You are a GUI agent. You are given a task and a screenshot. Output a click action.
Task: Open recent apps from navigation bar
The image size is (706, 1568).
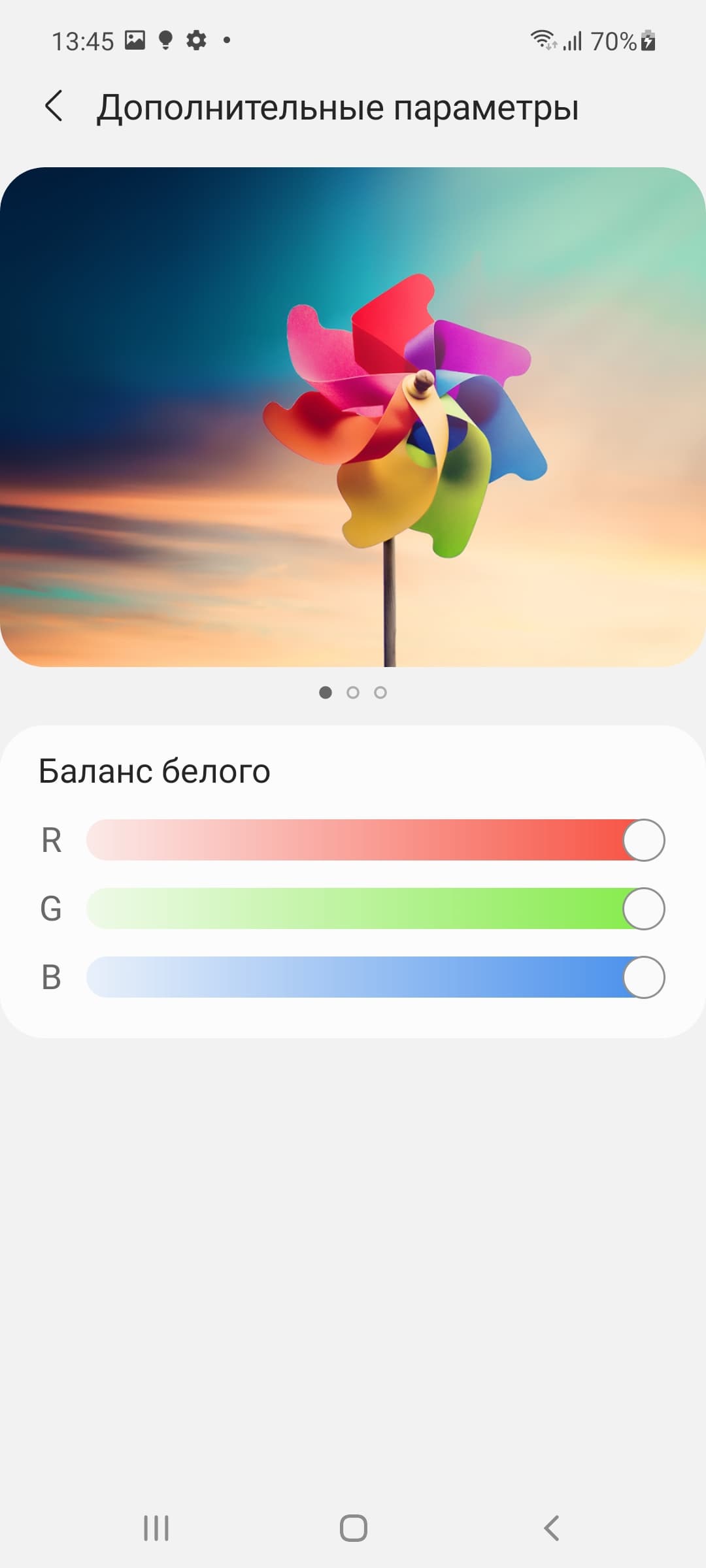pyautogui.click(x=156, y=1528)
